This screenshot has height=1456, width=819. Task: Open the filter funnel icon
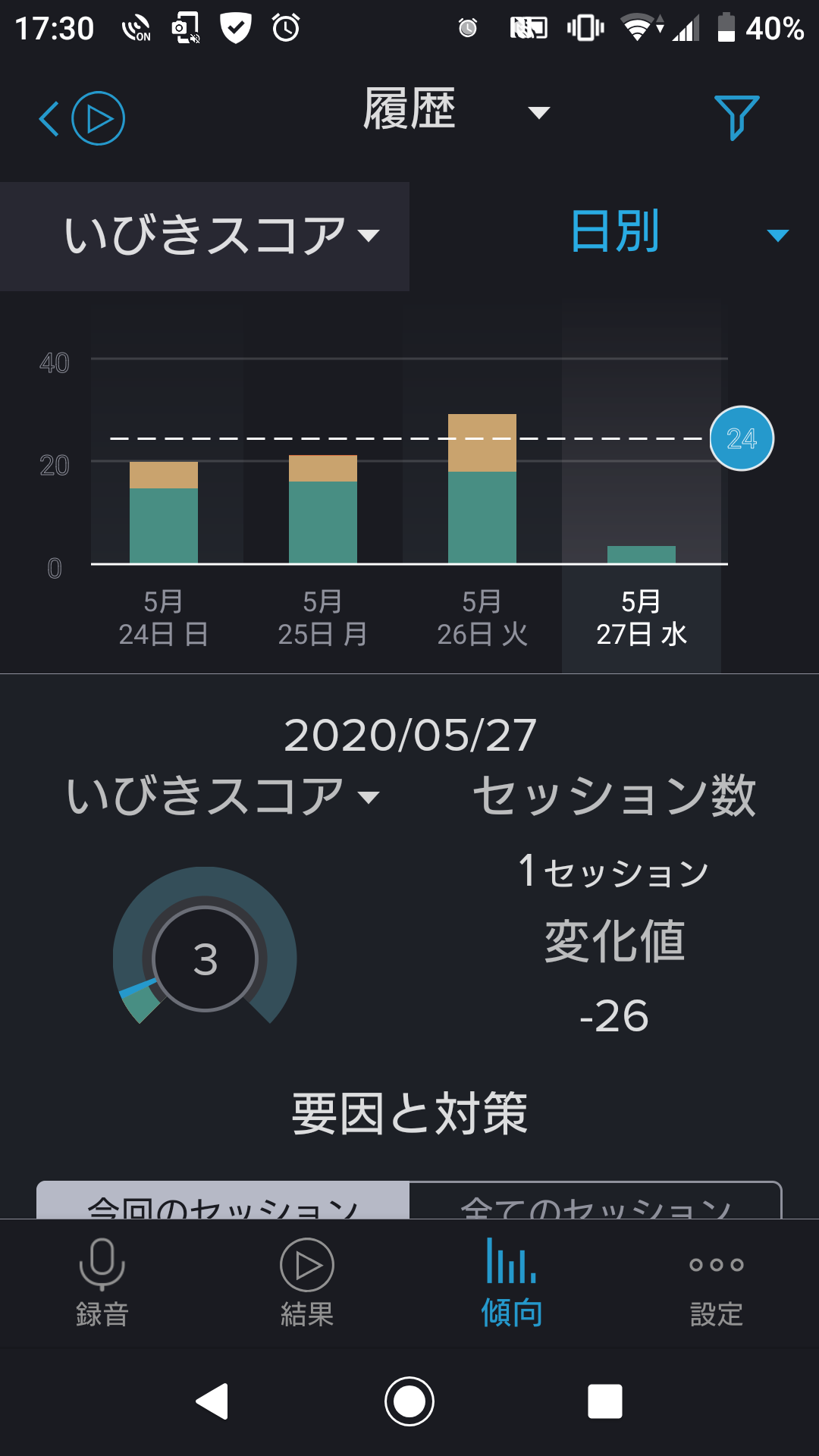(x=736, y=118)
